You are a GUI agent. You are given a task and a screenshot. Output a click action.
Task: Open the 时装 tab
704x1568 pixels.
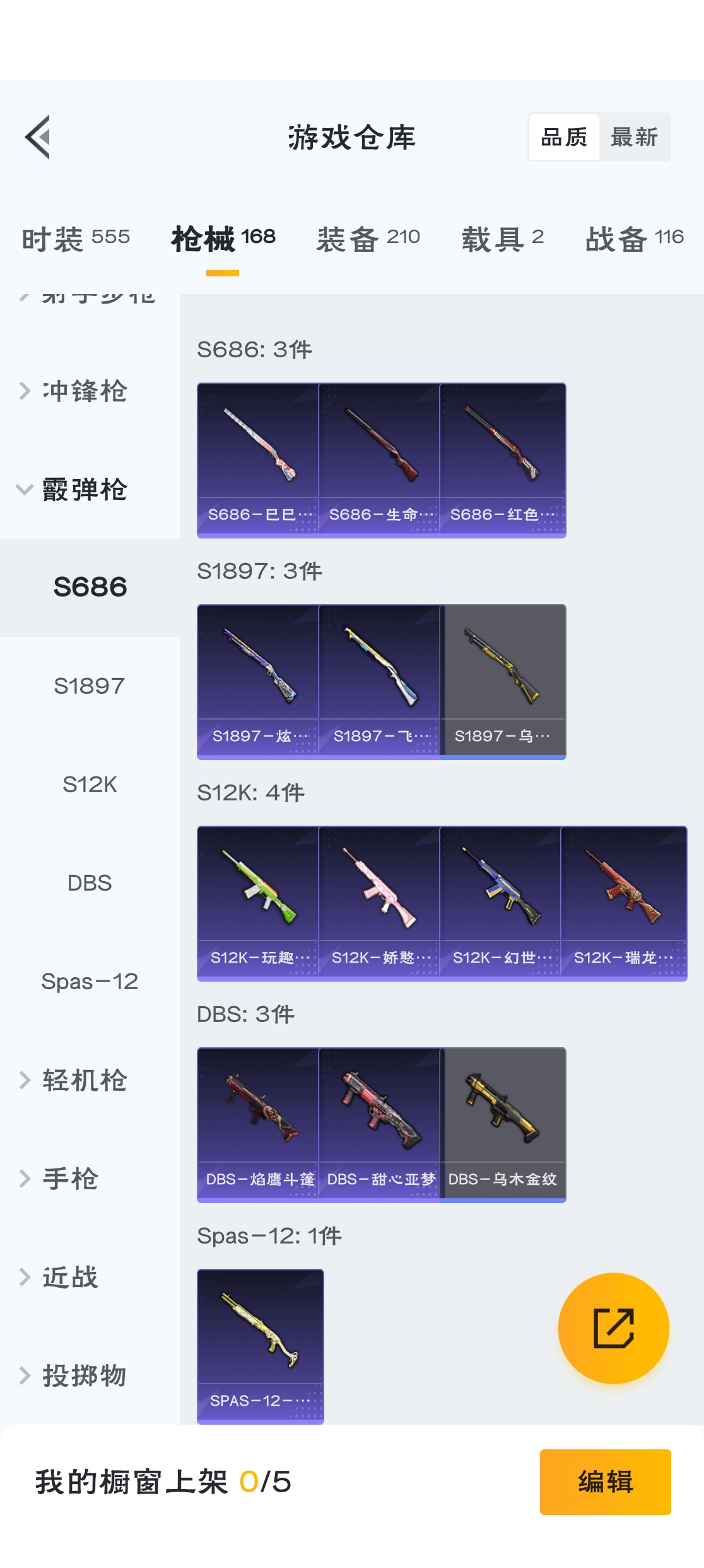click(76, 239)
